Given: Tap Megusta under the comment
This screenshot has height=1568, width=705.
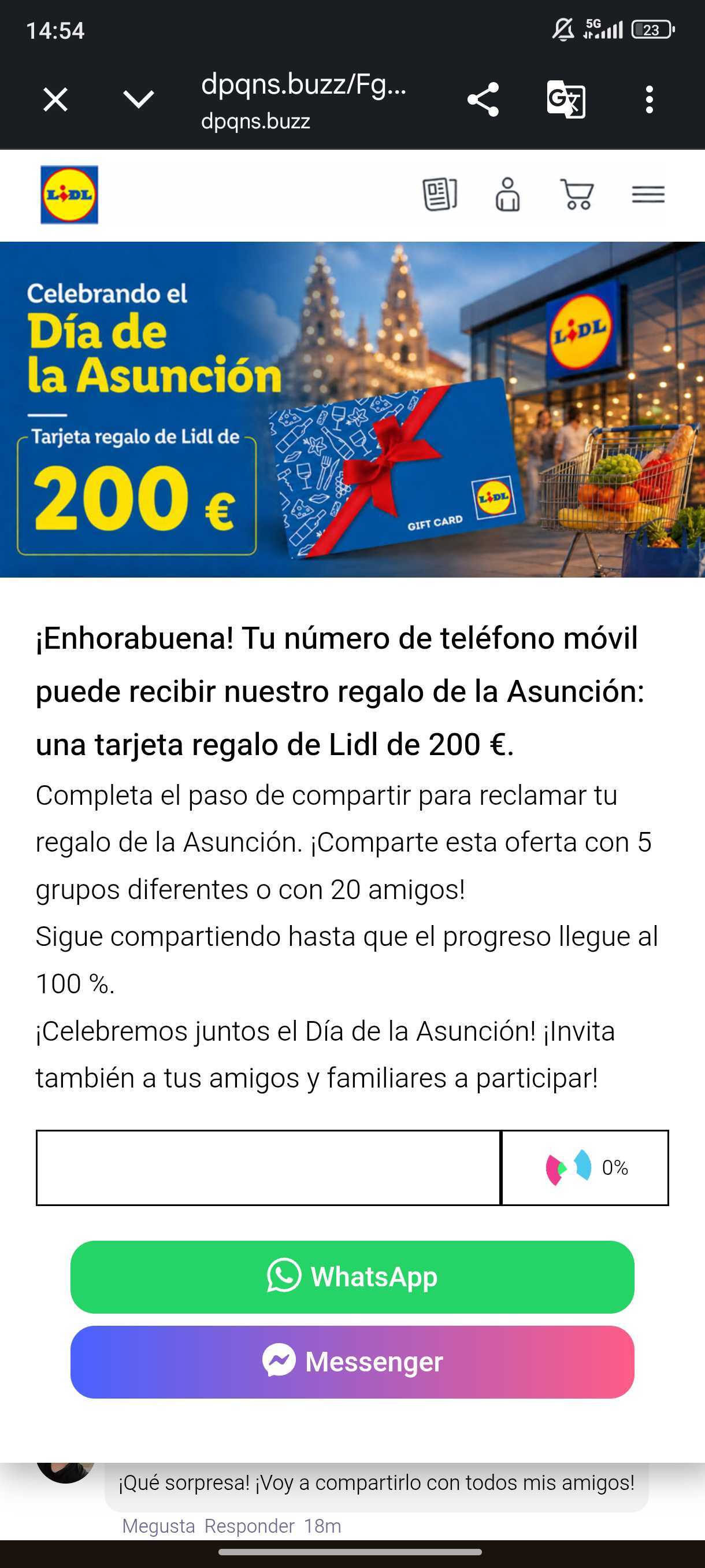Looking at the screenshot, I should point(158,1525).
